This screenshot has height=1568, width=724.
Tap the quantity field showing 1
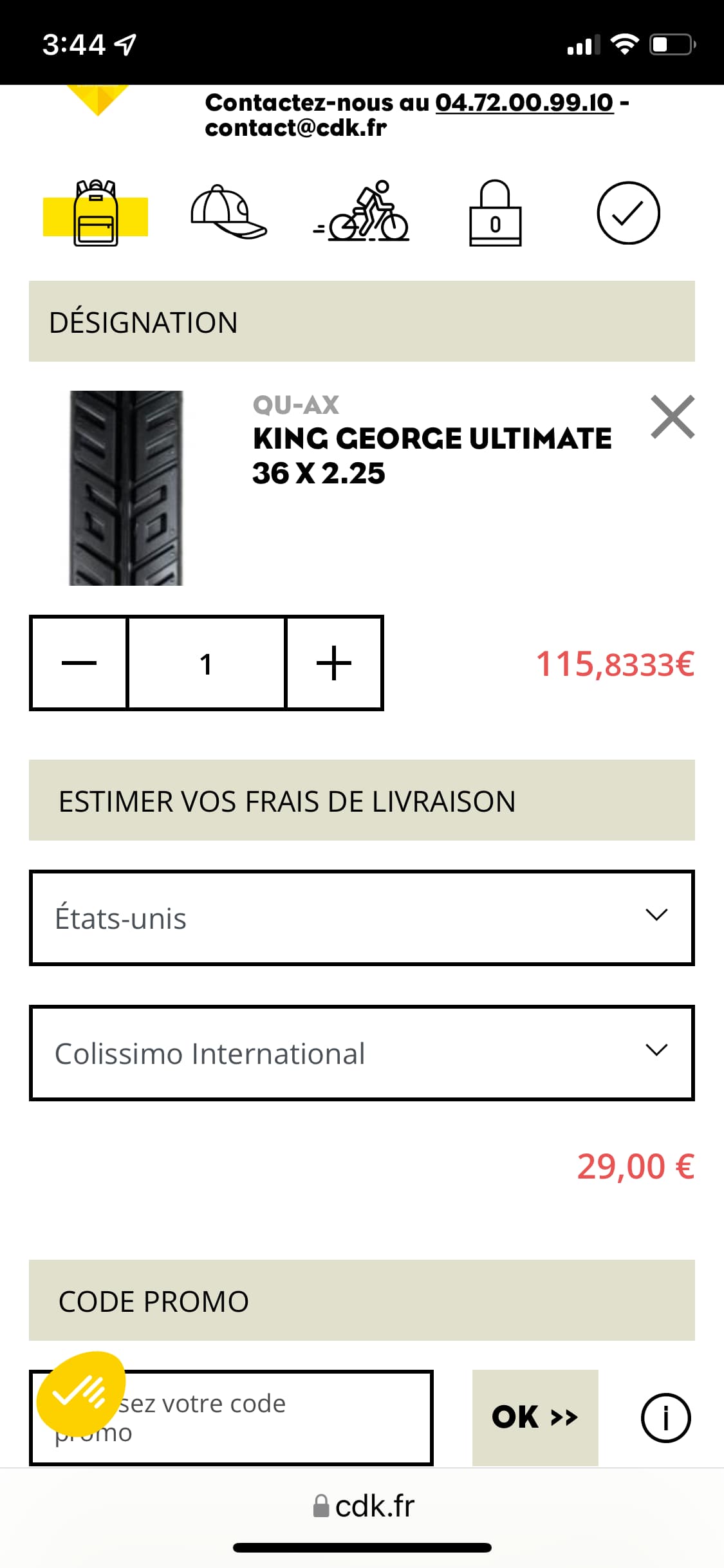coord(206,663)
